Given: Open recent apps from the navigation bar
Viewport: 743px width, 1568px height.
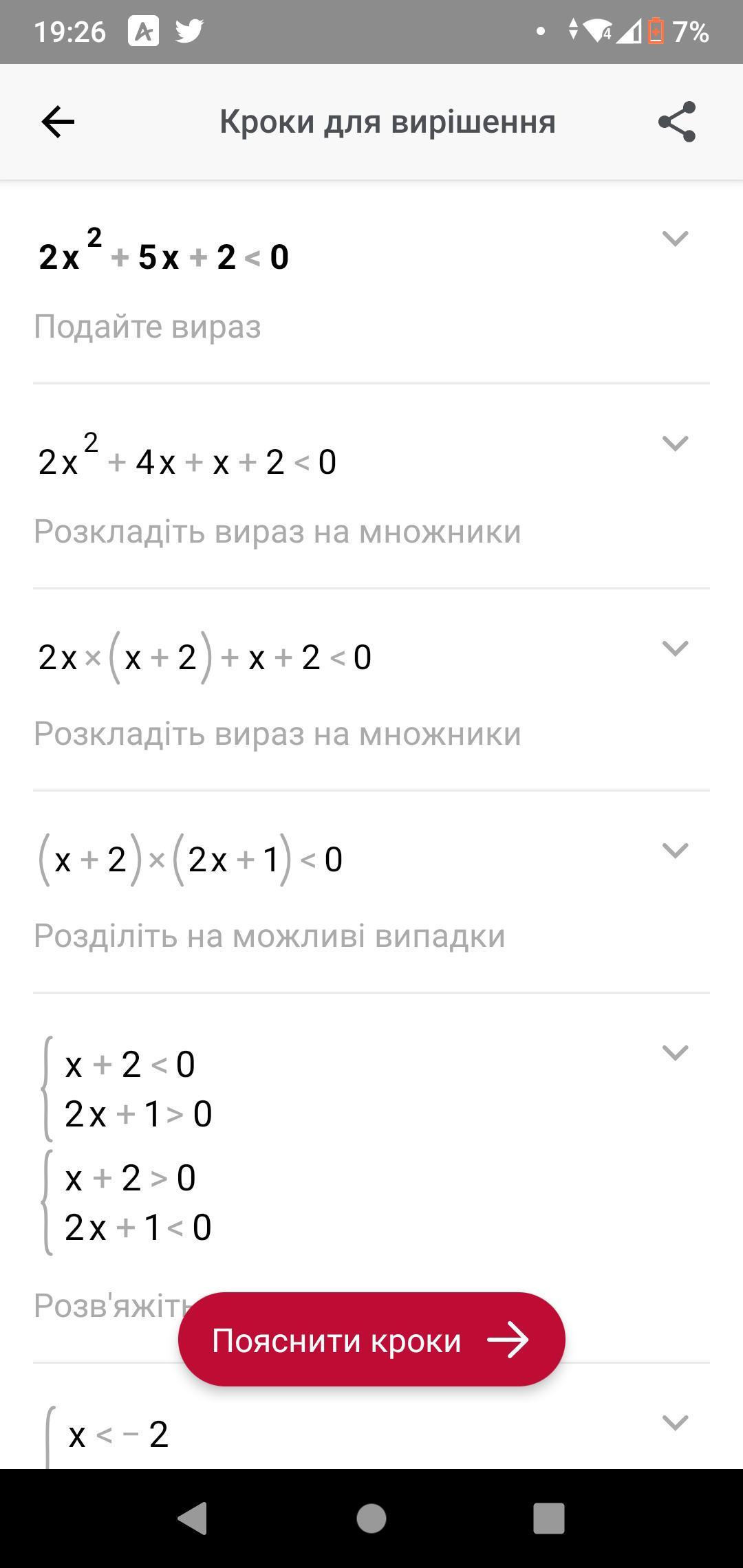Looking at the screenshot, I should coord(549,1518).
